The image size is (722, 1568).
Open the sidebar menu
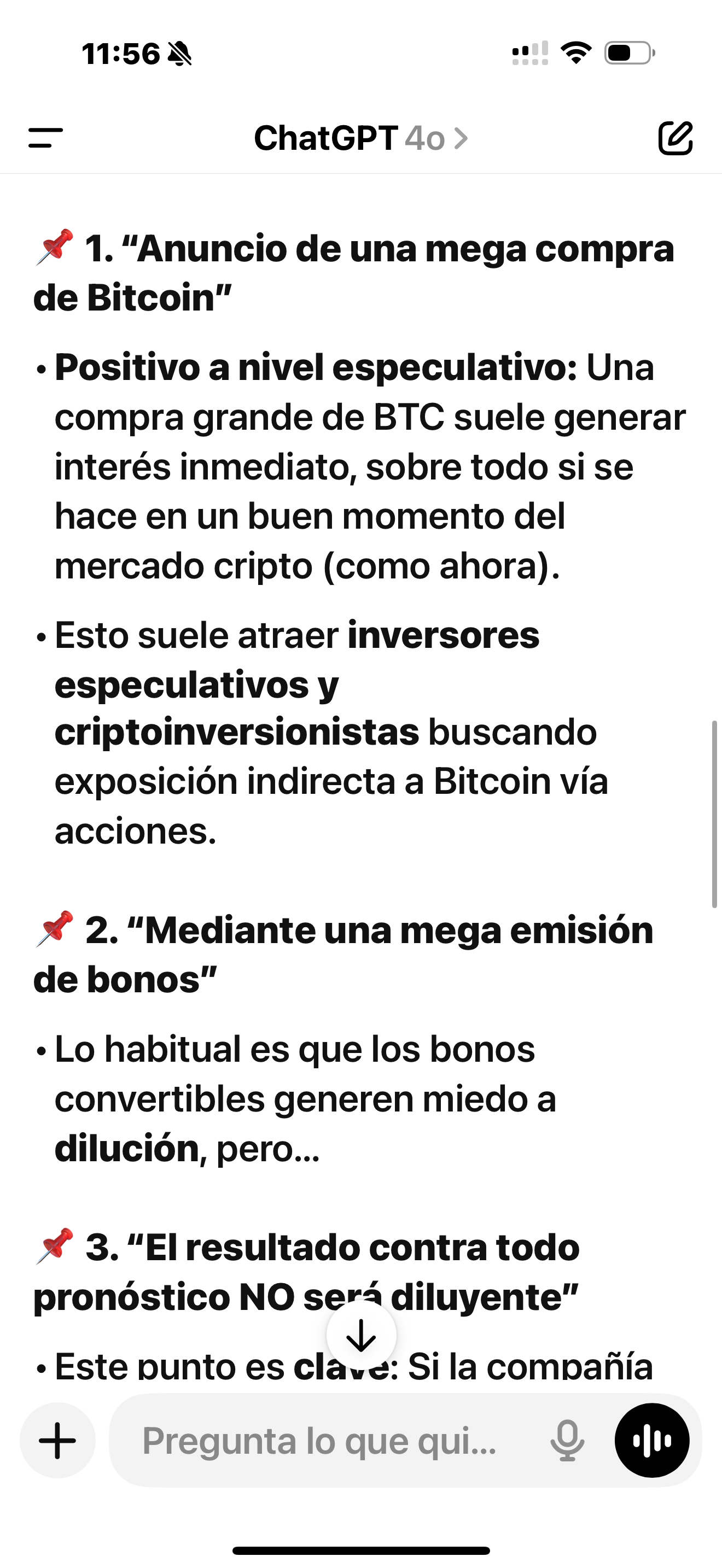tap(45, 138)
